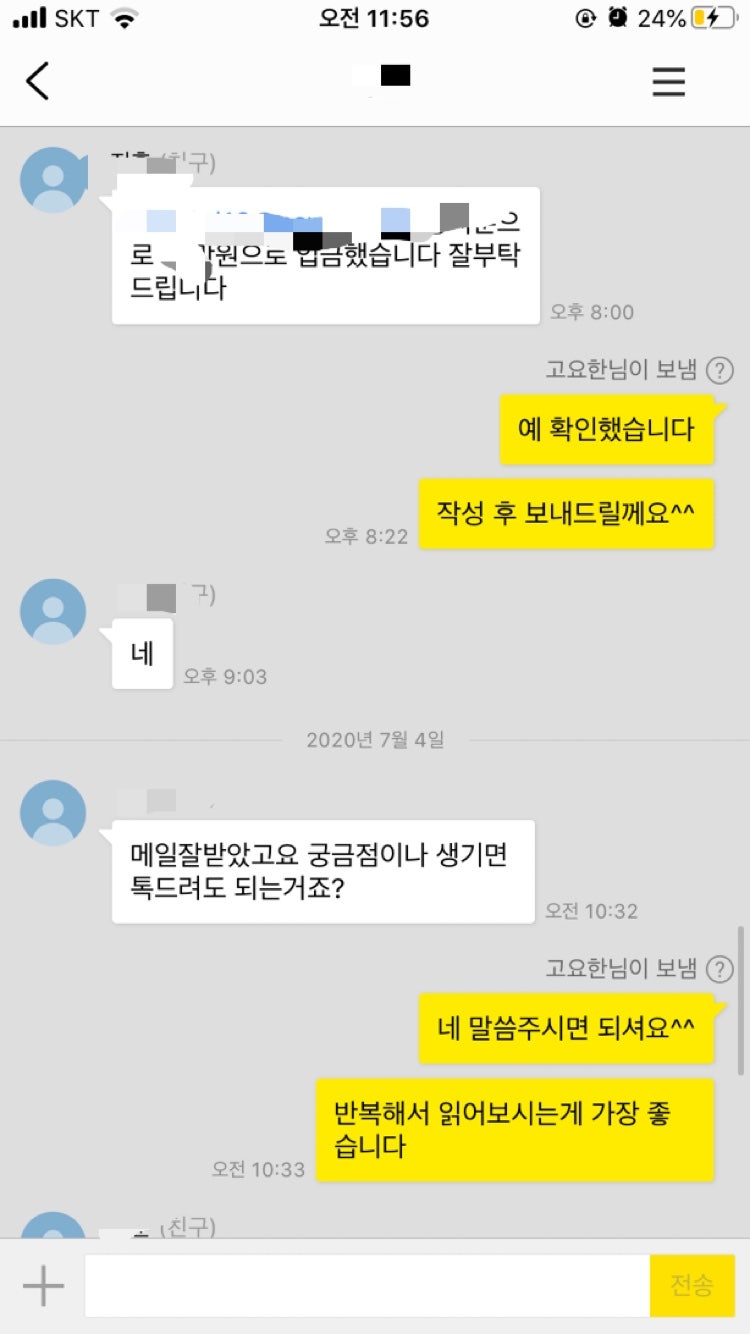Screen dimensions: 750x1334
Task: Tap help icon above 예 확인했습니다
Action: pos(719,371)
